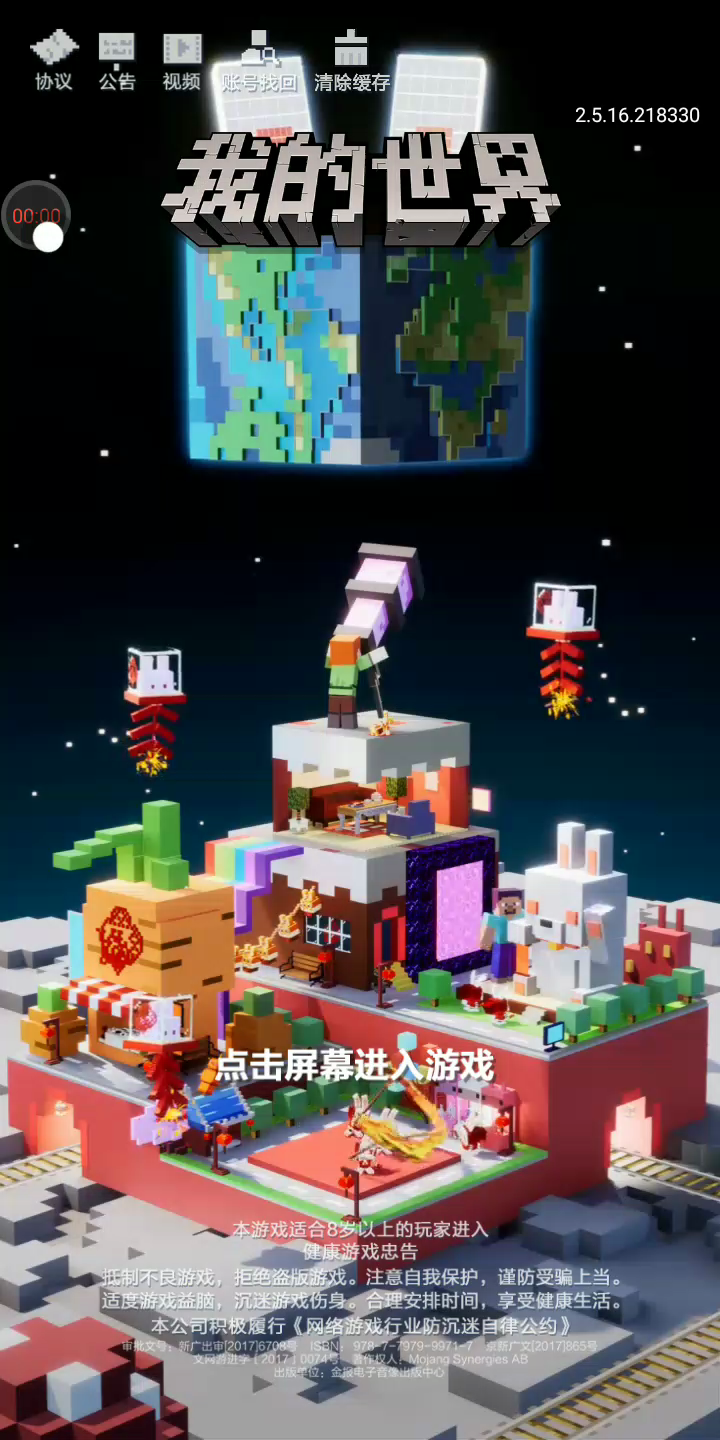Open 账号找回 account recovery
This screenshot has width=720, height=1440.
pyautogui.click(x=260, y=62)
